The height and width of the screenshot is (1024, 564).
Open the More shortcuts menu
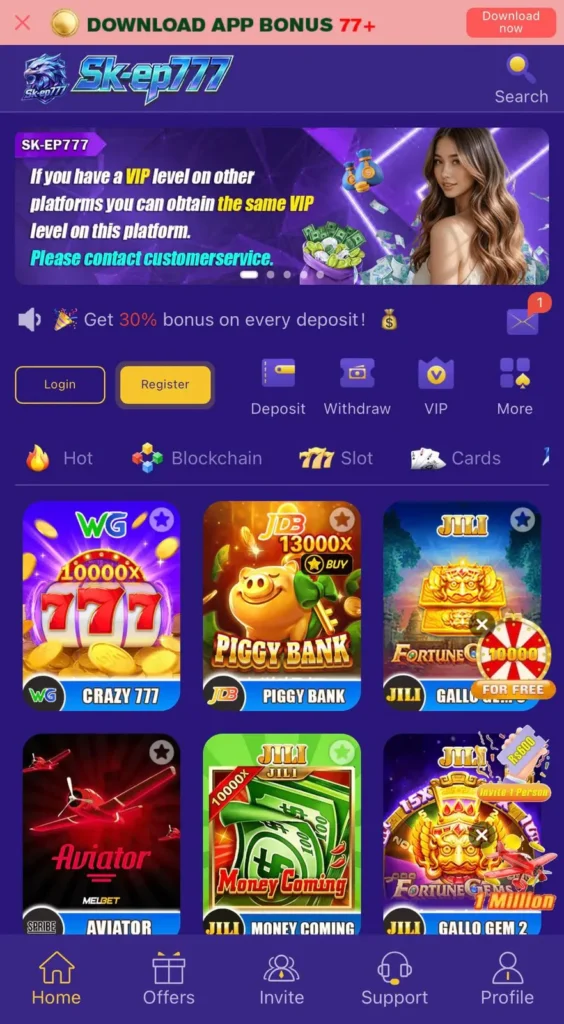[x=514, y=387]
